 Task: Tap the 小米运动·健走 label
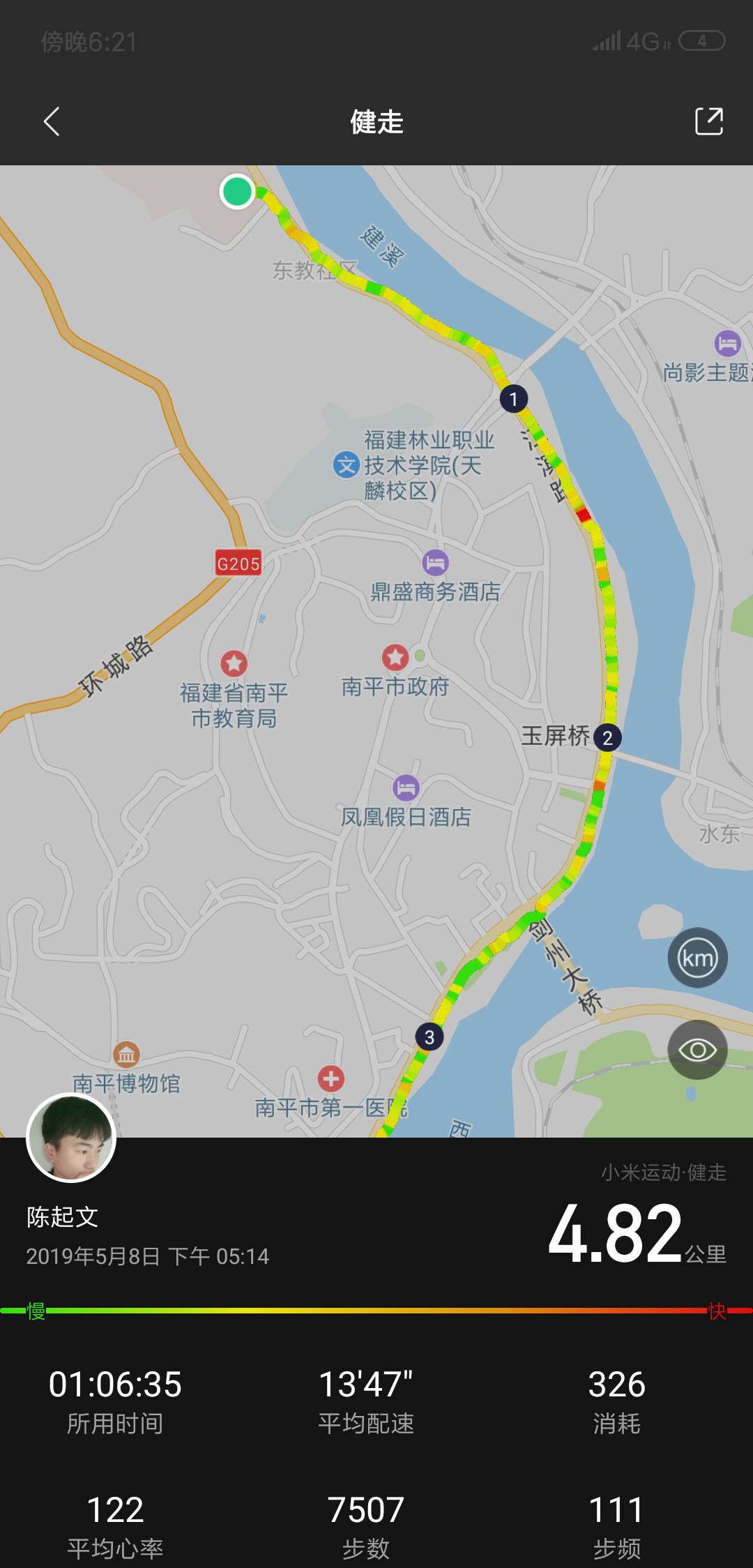point(664,1168)
